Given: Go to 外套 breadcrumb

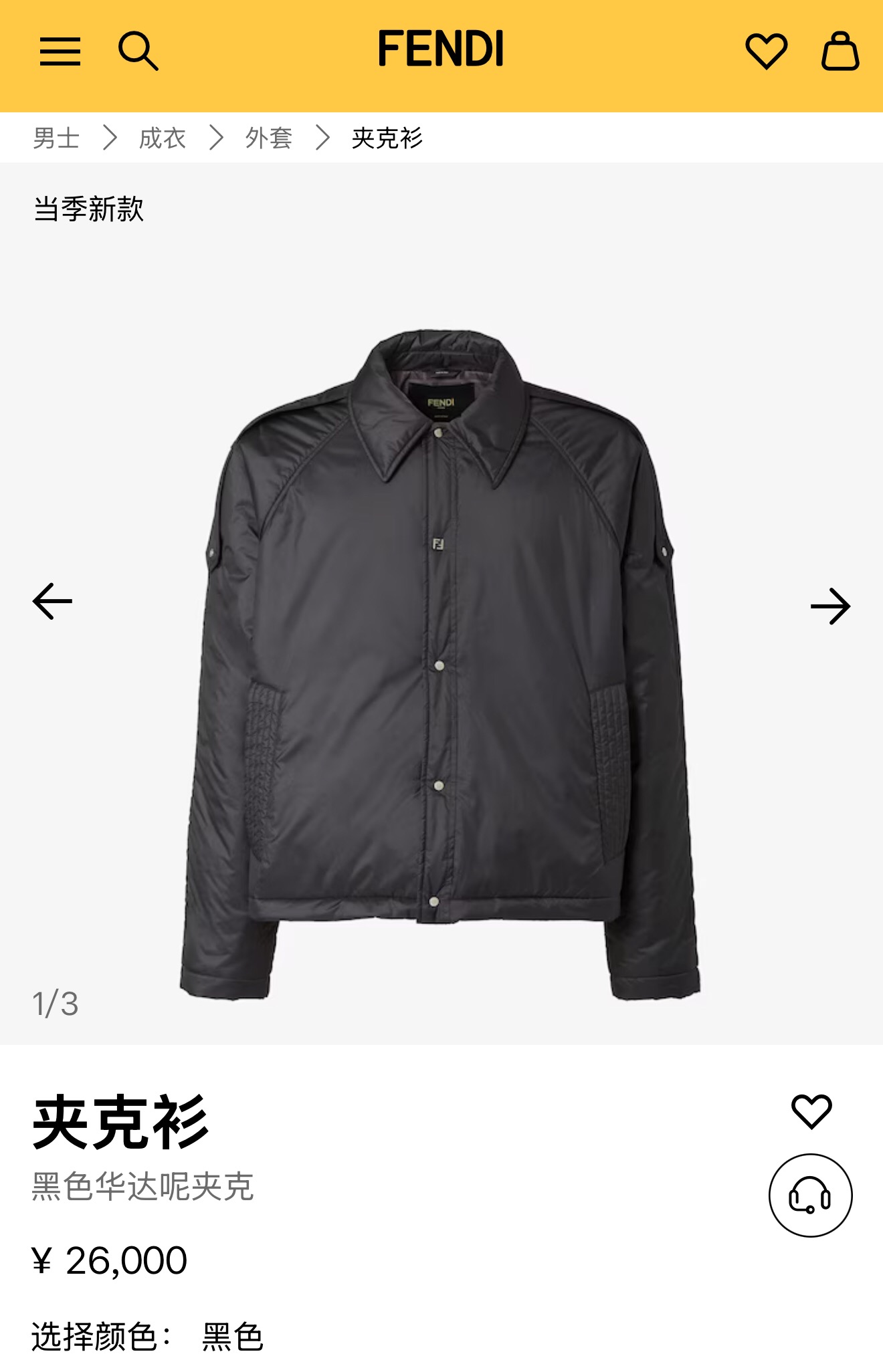Looking at the screenshot, I should pos(269,138).
